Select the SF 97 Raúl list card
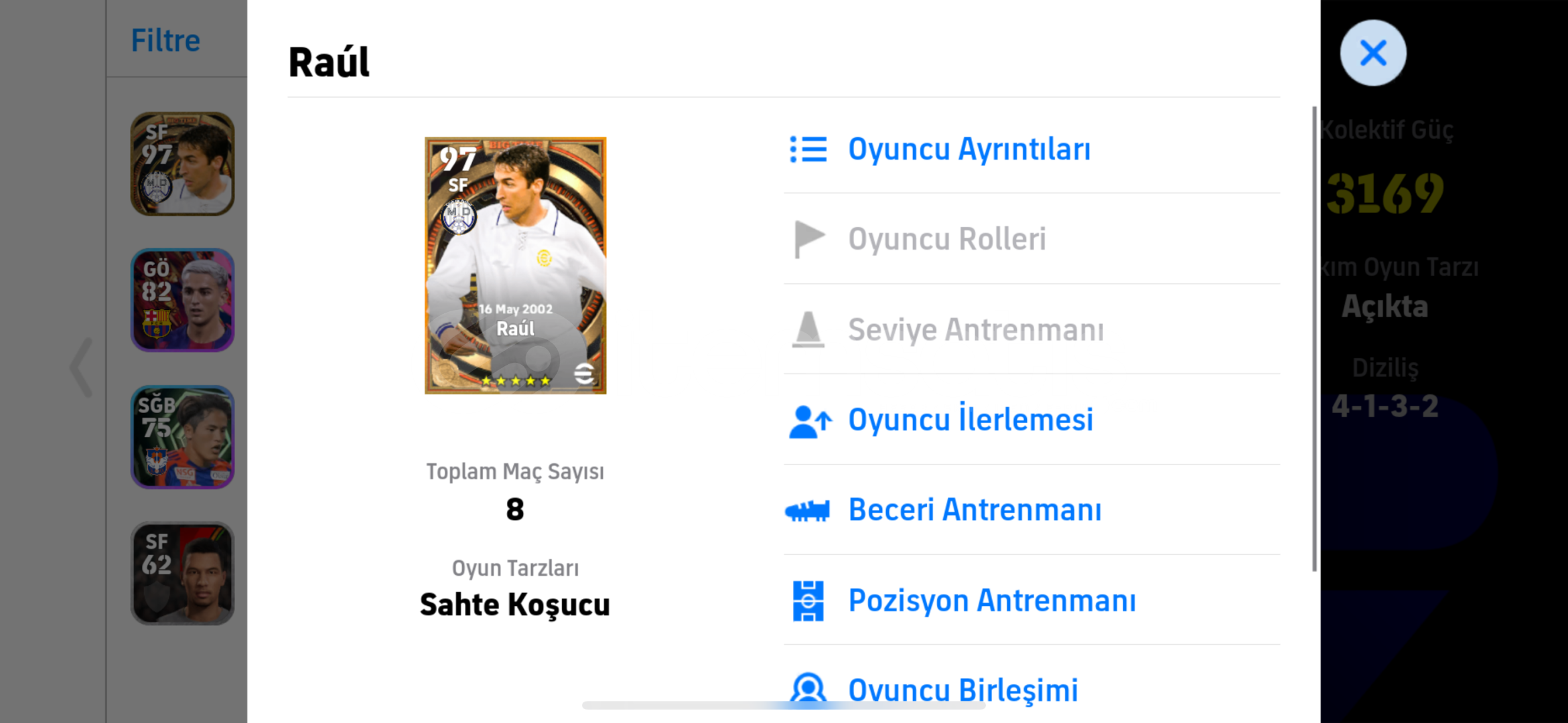The image size is (1568, 723). [182, 164]
